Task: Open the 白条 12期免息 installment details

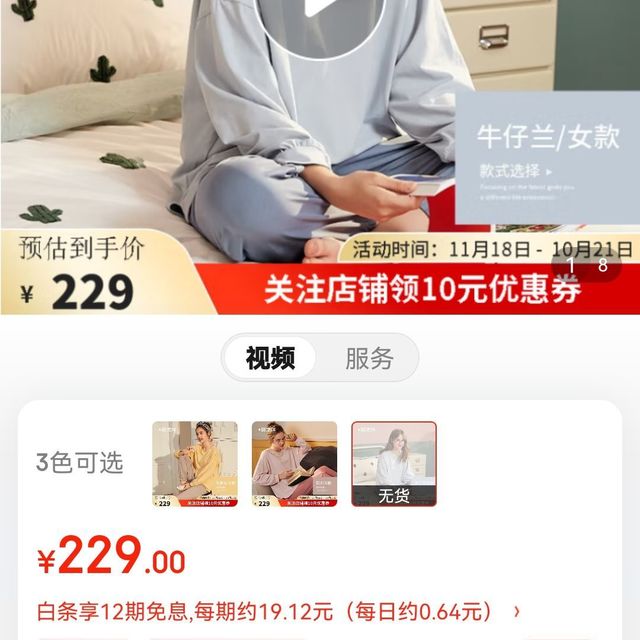Action: (280, 611)
